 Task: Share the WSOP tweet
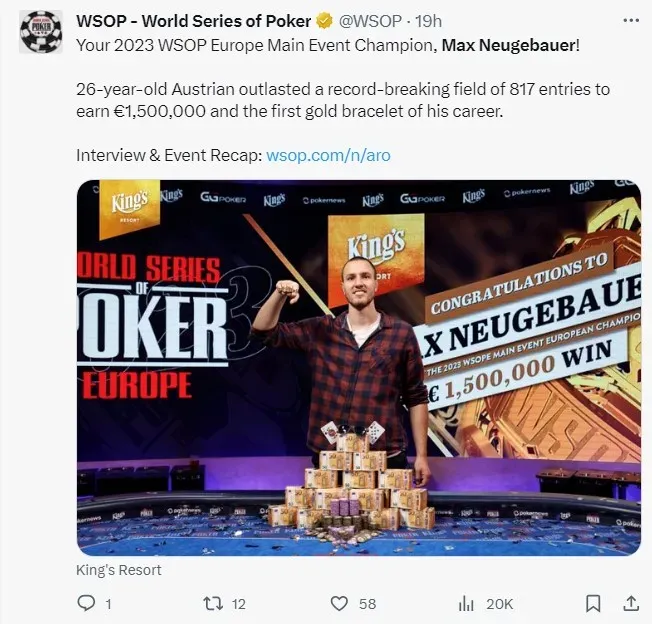(x=630, y=603)
